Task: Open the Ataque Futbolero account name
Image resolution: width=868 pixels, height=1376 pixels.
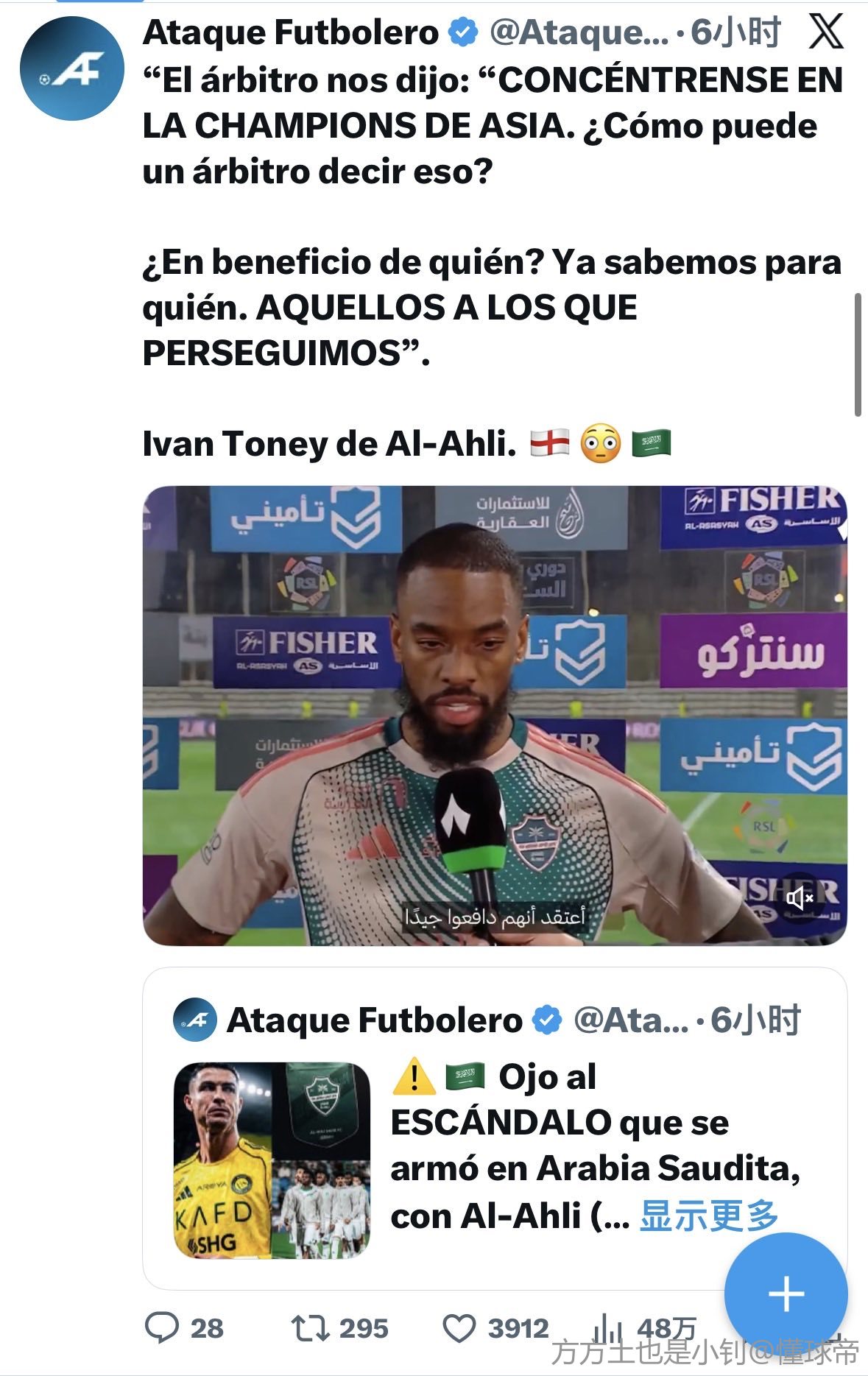Action: [291, 32]
